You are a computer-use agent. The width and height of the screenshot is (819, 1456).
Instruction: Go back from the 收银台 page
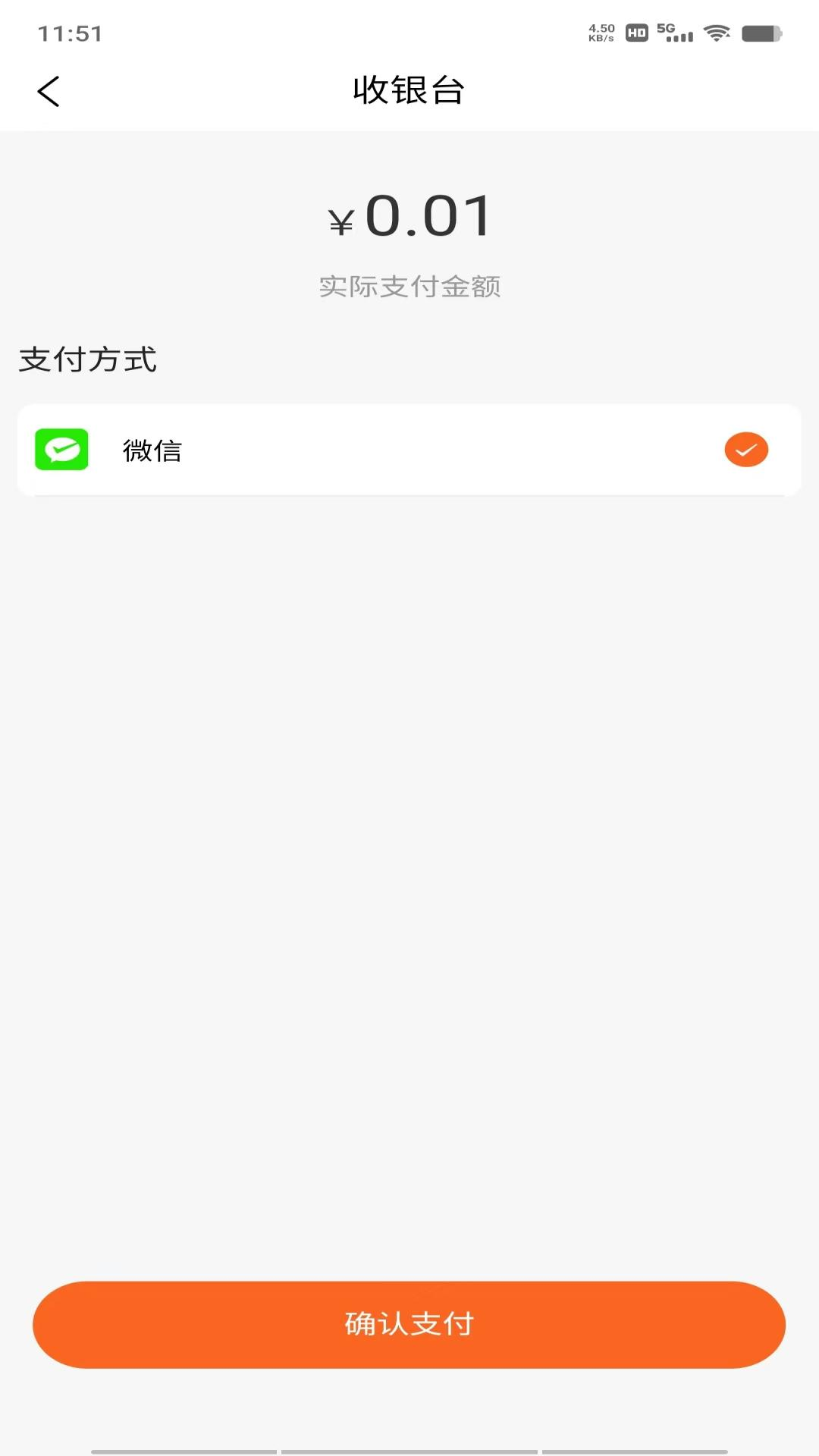49,92
